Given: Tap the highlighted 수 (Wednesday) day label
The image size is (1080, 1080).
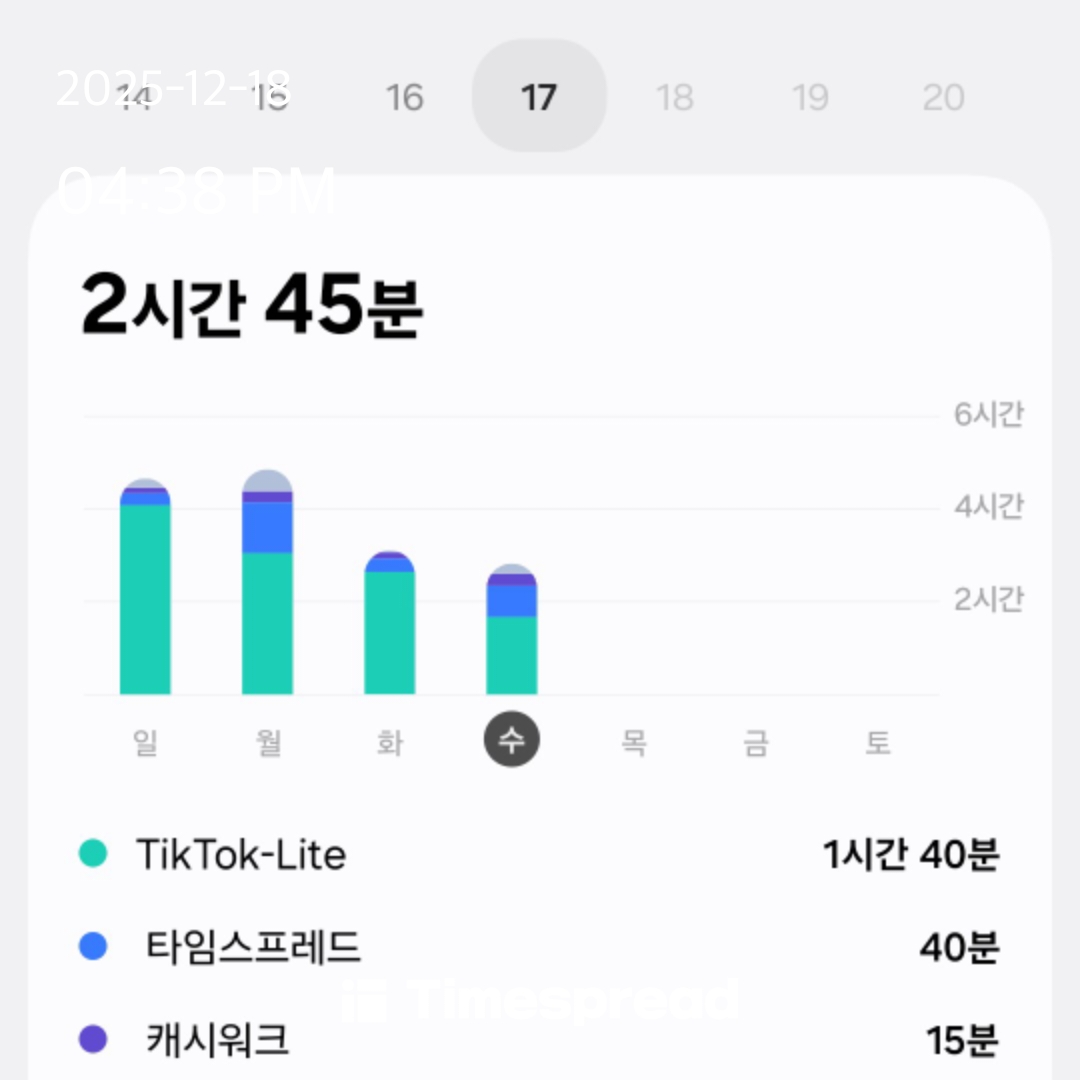Looking at the screenshot, I should [512, 740].
